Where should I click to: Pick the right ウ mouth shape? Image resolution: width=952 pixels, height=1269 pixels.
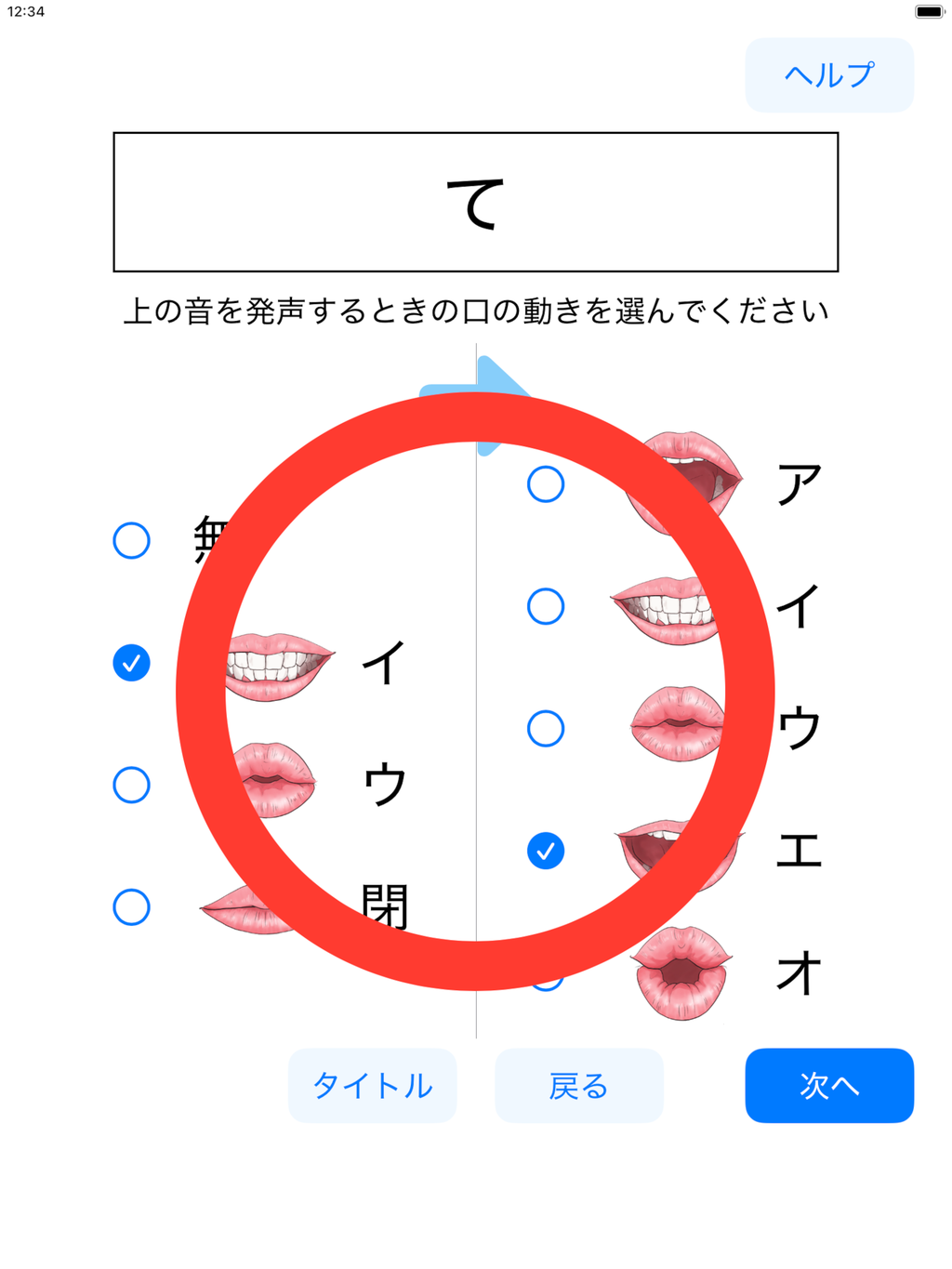click(x=546, y=729)
